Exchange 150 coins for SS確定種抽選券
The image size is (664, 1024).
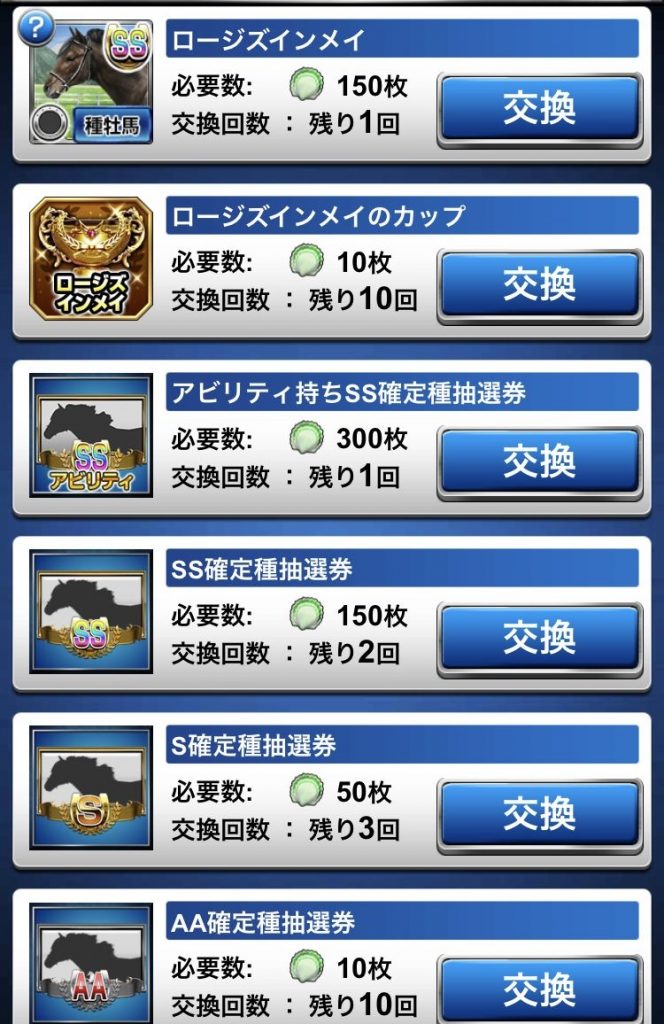[x=539, y=637]
